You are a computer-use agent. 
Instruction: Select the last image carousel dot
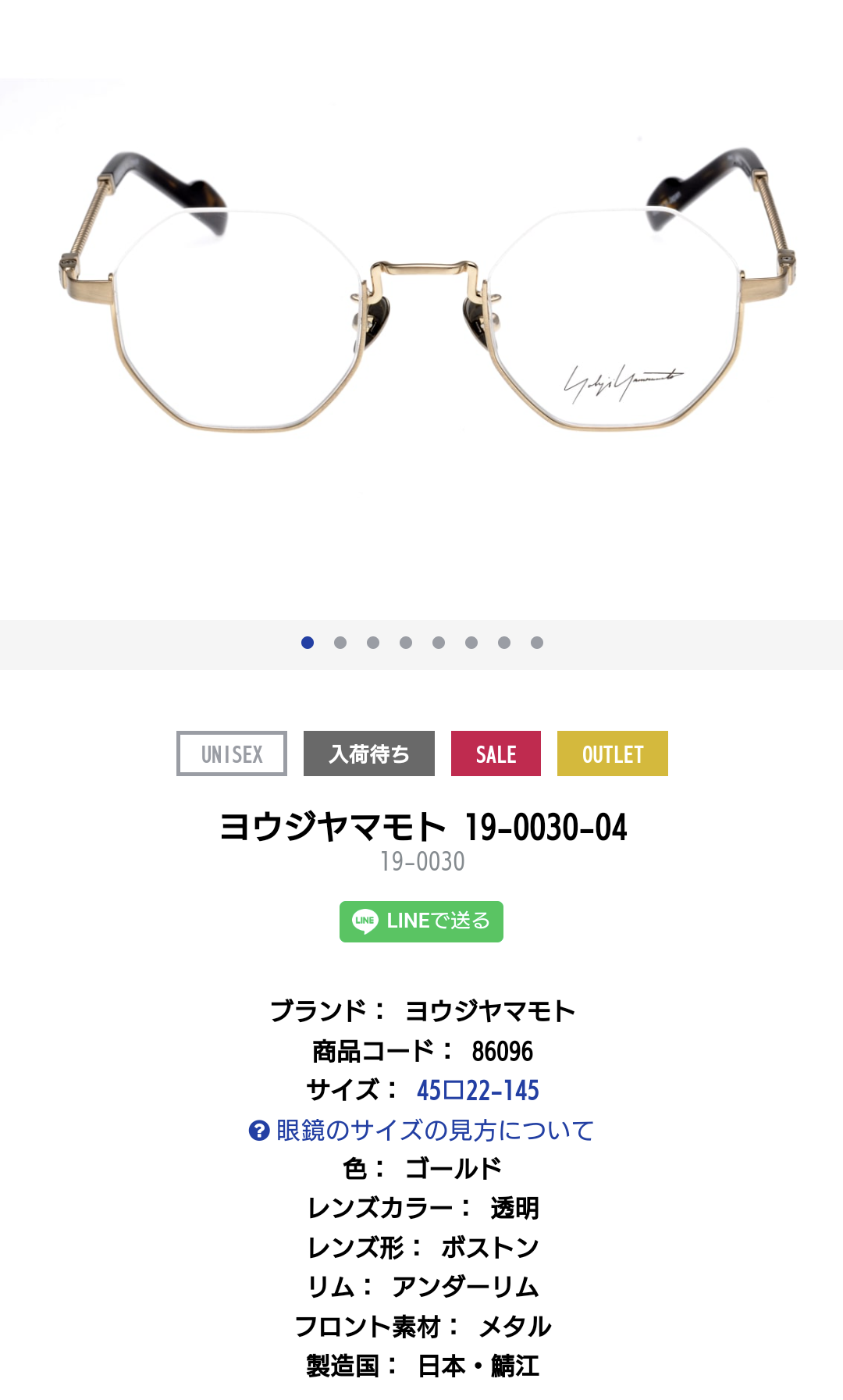click(537, 643)
